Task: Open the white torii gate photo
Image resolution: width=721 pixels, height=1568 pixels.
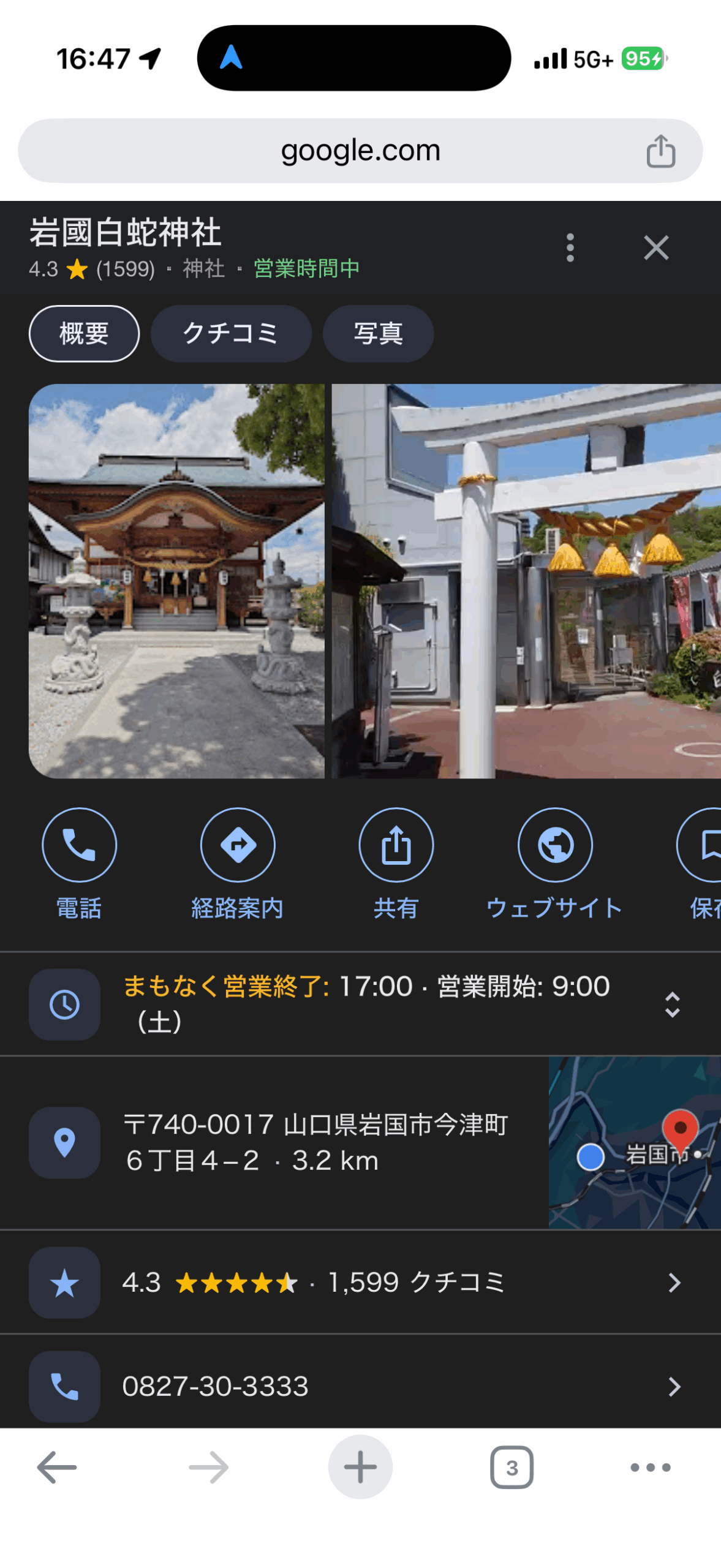Action: [526, 580]
